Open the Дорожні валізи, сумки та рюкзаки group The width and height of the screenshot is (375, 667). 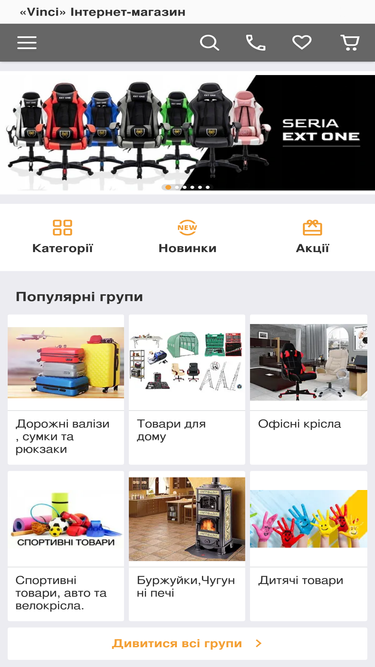(66, 390)
